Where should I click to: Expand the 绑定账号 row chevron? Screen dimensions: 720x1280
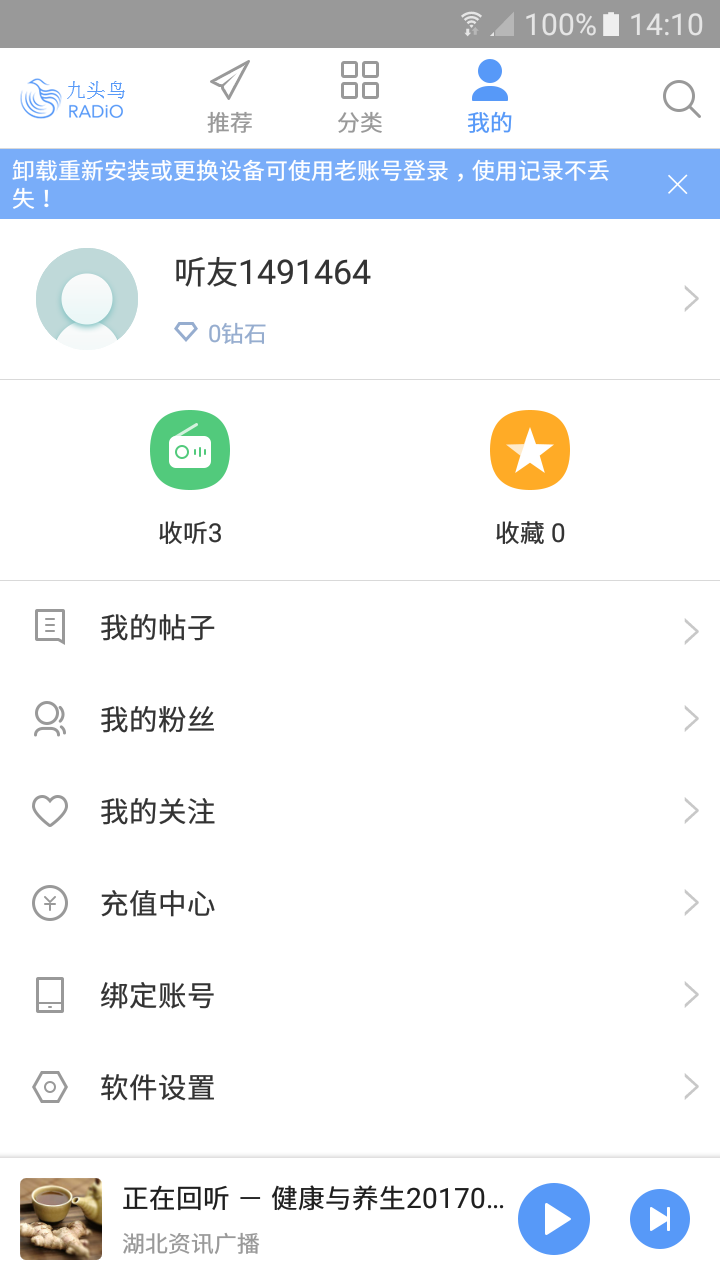(x=691, y=995)
